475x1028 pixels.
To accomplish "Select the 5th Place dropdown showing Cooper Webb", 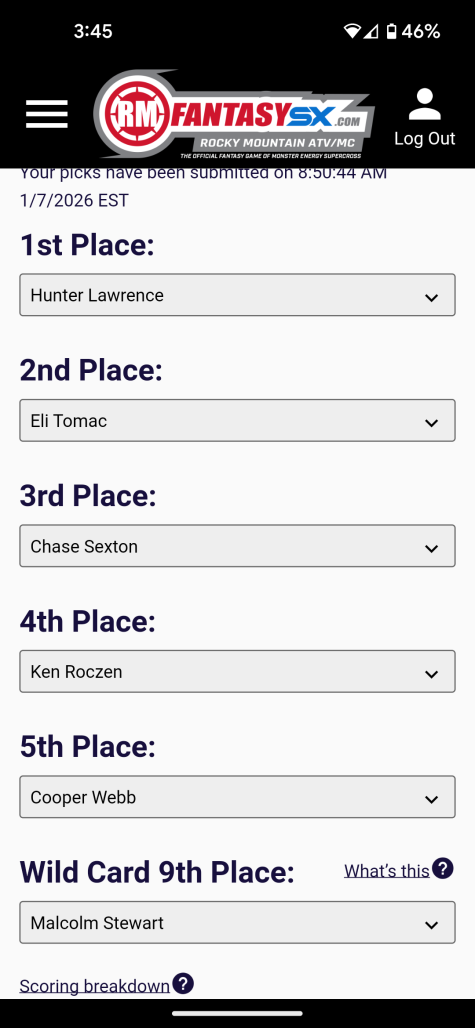I will pos(237,797).
